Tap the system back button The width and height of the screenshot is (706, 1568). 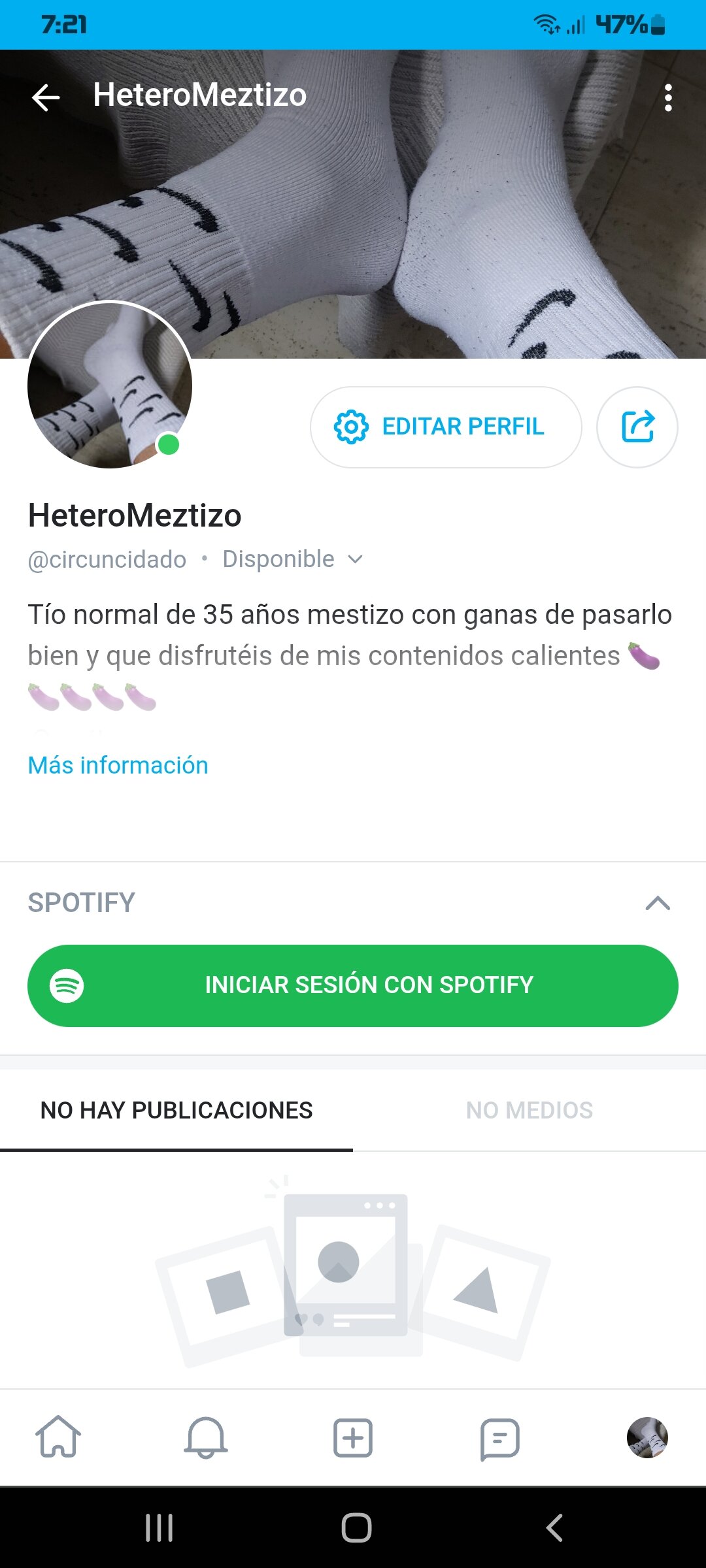[x=554, y=1527]
